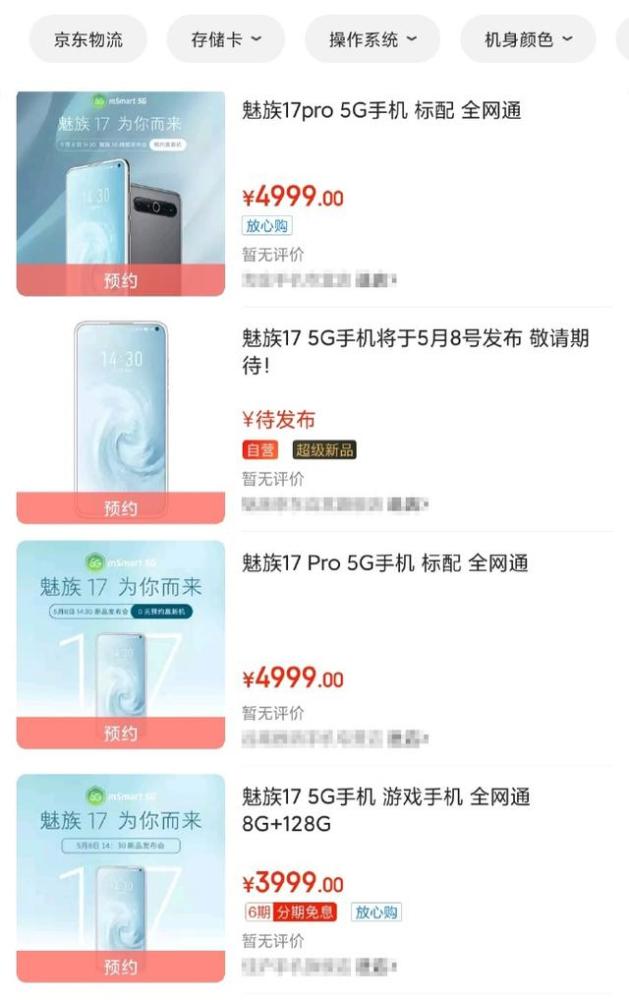Open 魅族17 游戏手机 8G+128G listing
Image resolution: width=629 pixels, height=1000 pixels.
point(385,810)
